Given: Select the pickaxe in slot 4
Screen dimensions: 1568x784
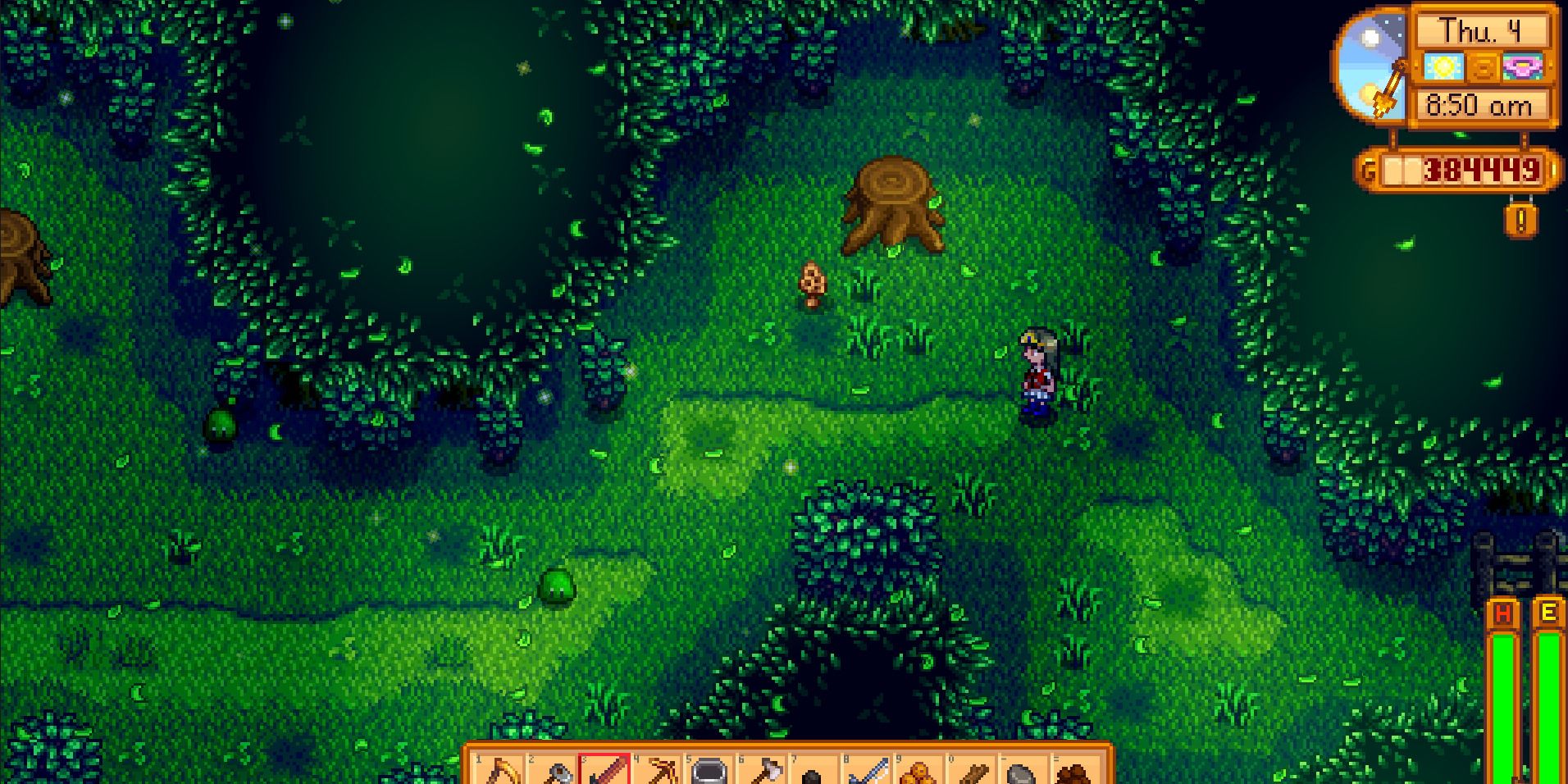Looking at the screenshot, I should point(658,773).
